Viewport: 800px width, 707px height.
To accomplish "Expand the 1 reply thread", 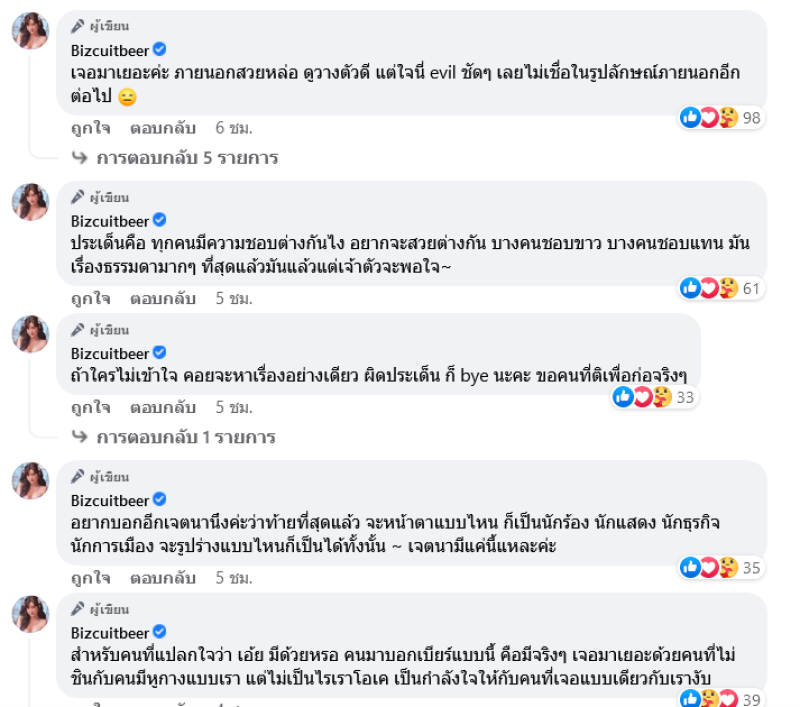I will tap(185, 437).
